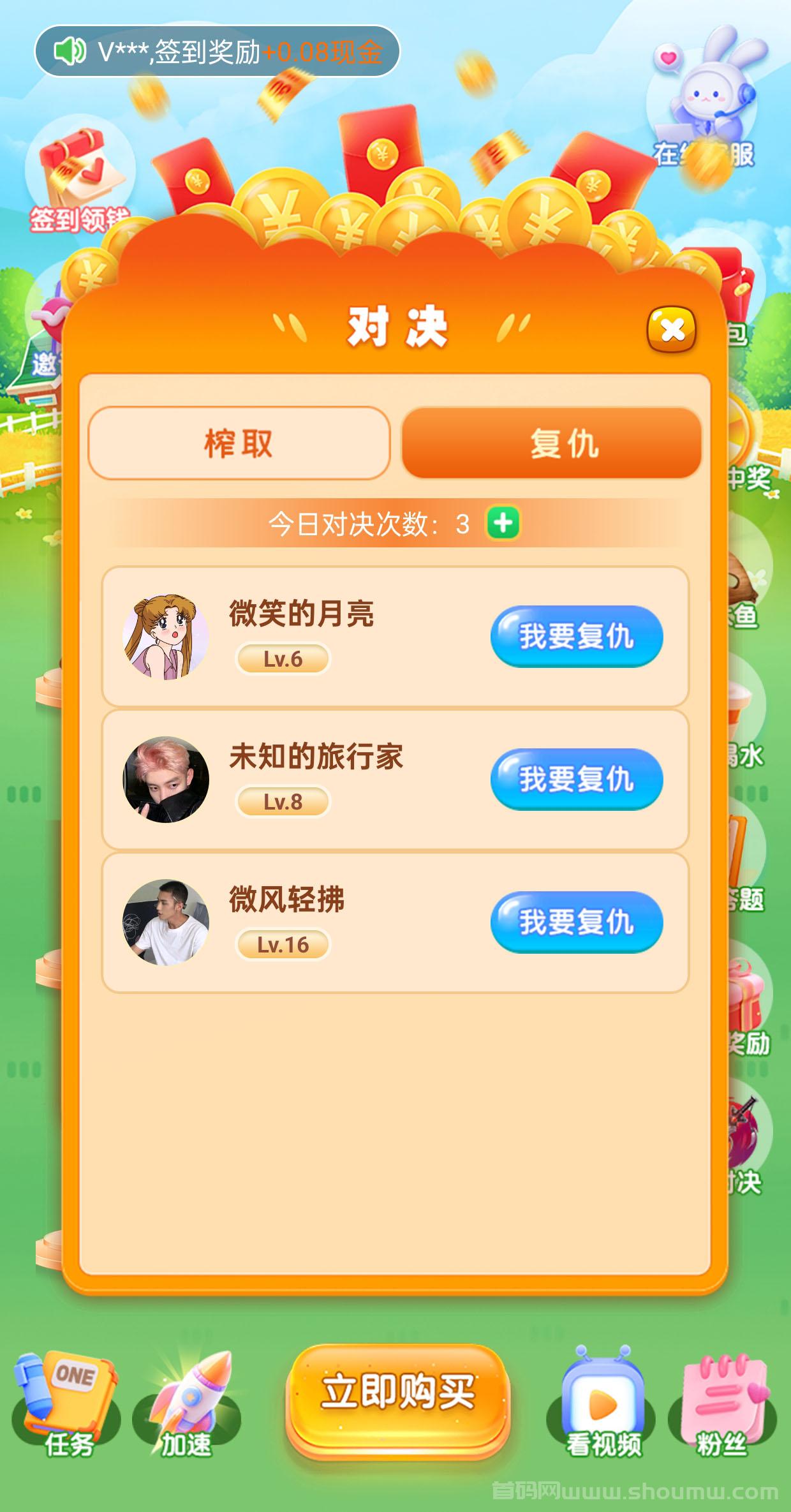Viewport: 791px width, 1512px height.
Task: Open 看视频 to watch videos
Action: tap(601, 1404)
